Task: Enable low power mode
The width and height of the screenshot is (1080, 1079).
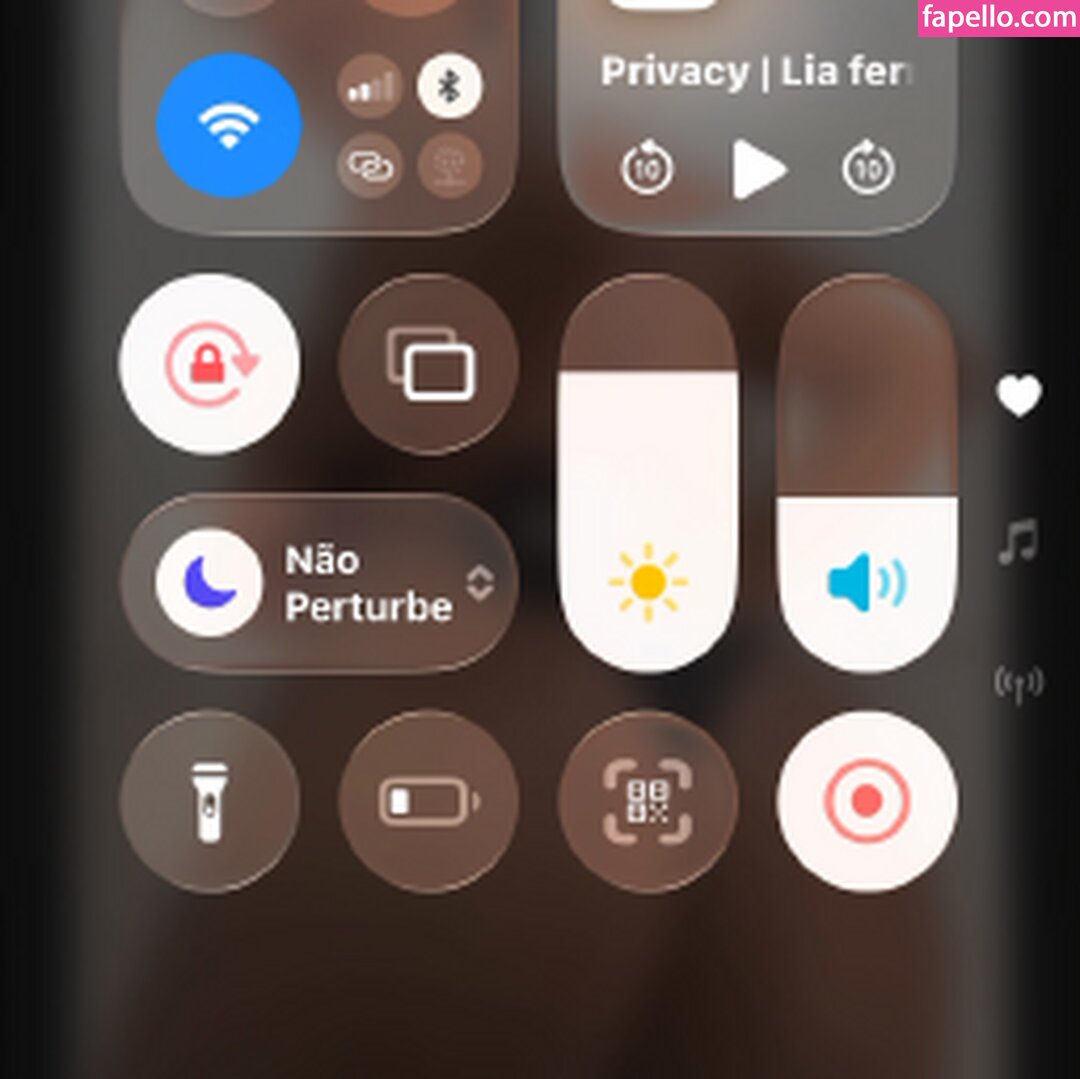Action: (x=429, y=801)
